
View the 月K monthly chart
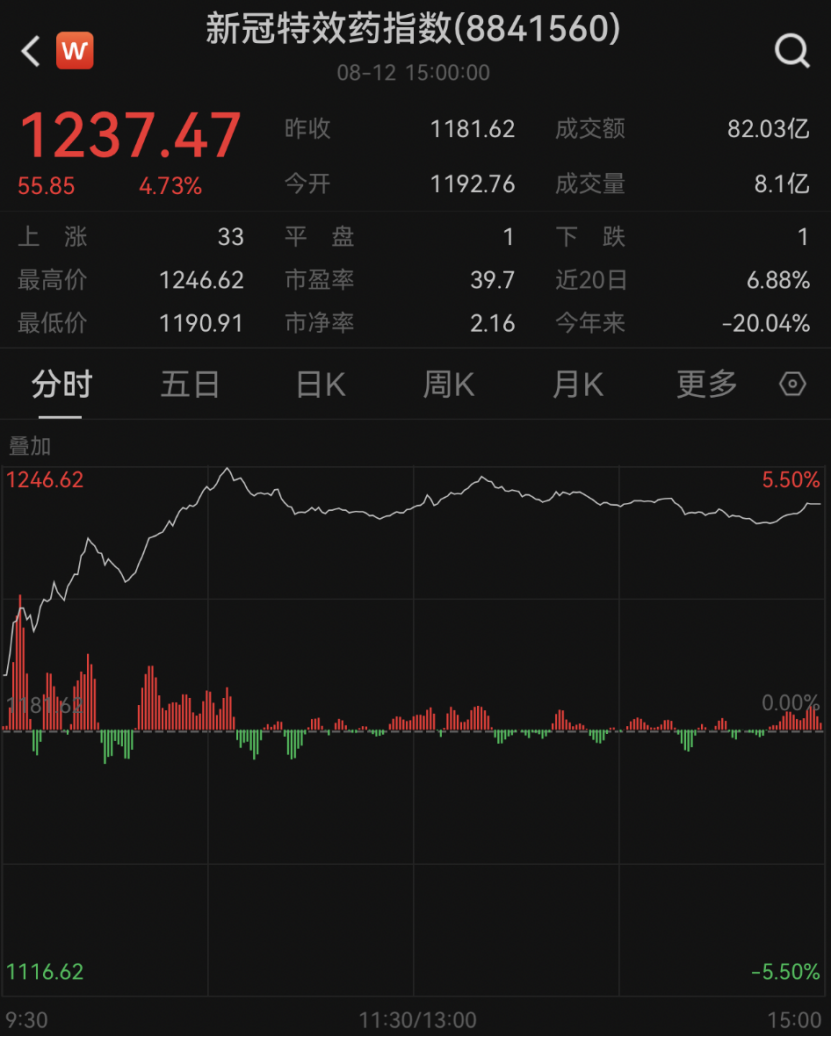[x=578, y=384]
